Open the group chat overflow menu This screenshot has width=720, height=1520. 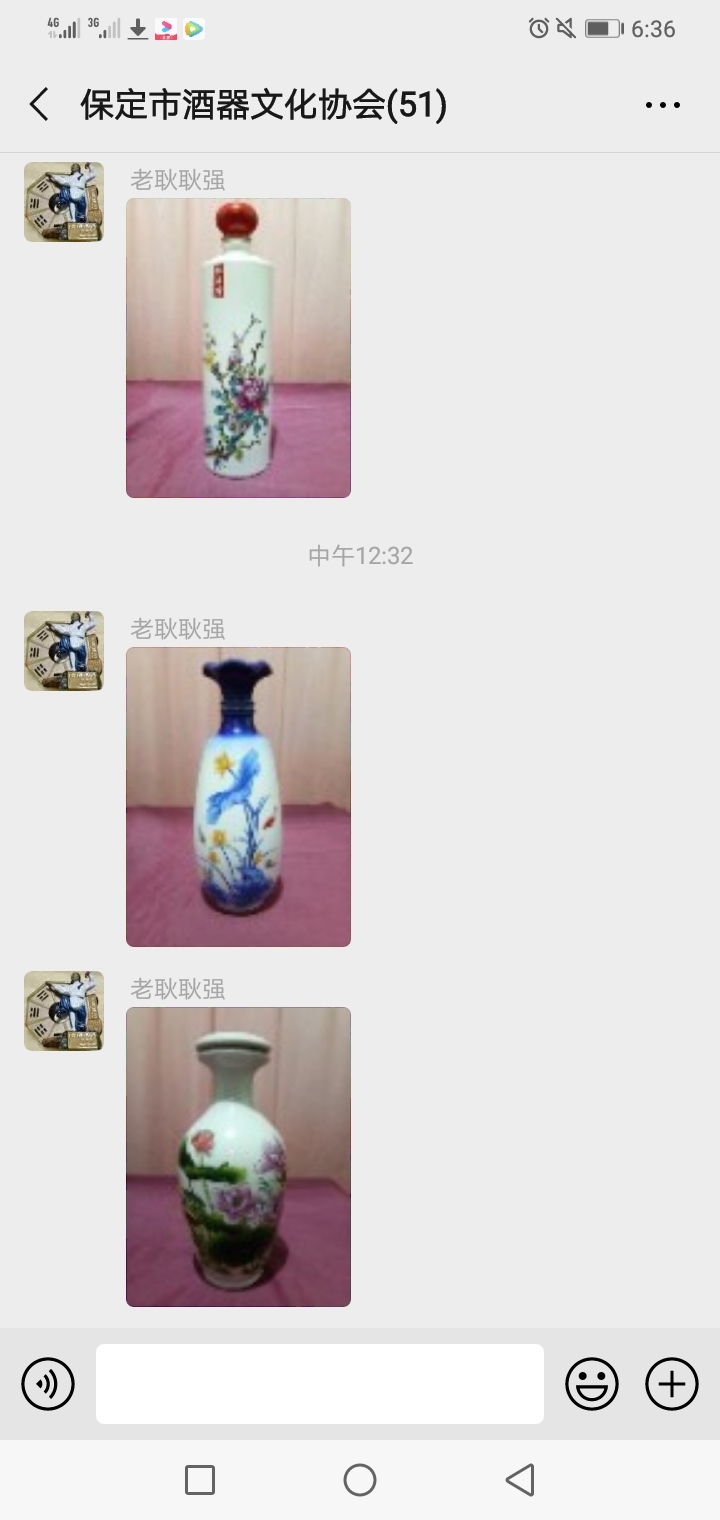662,105
